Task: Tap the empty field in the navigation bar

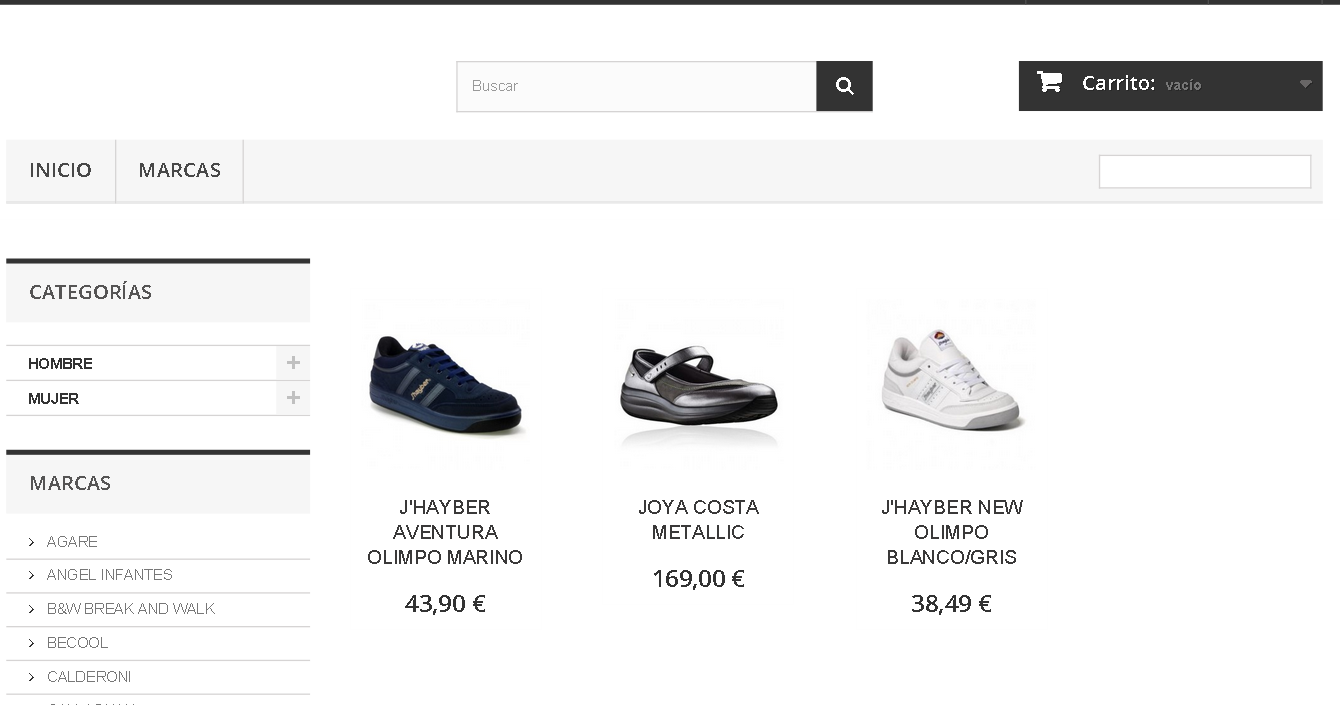Action: coord(1204,171)
